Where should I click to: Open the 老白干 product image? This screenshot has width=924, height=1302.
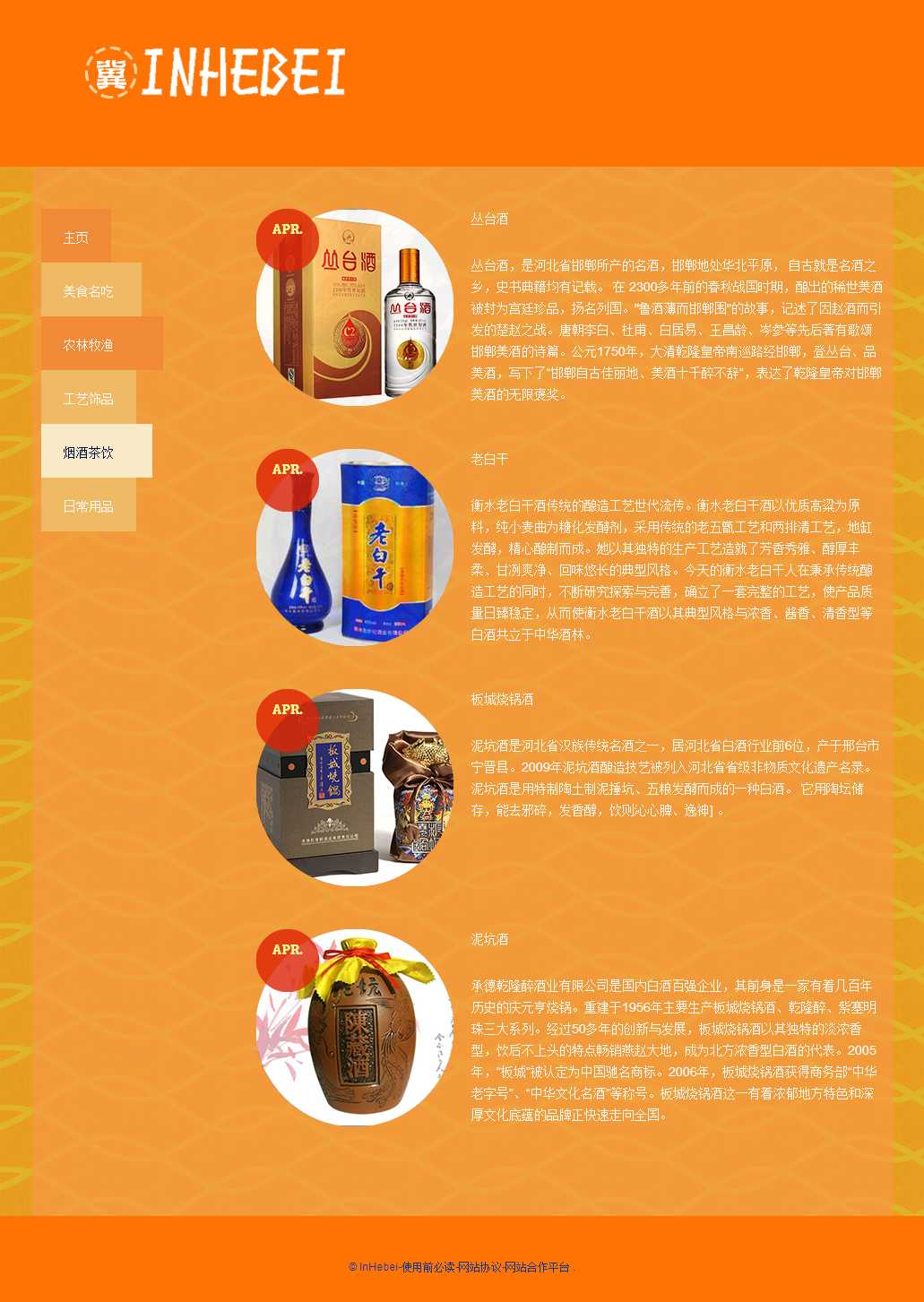(x=355, y=548)
